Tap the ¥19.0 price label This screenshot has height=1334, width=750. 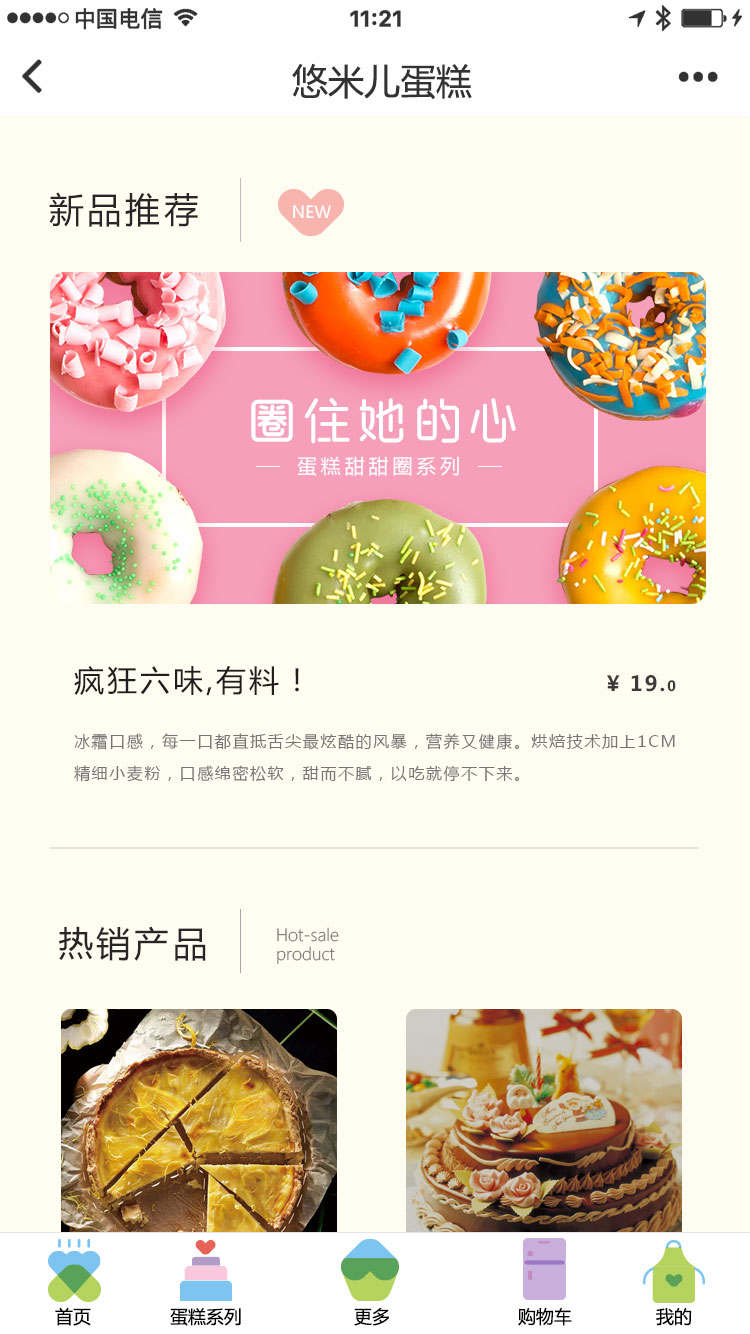click(647, 683)
